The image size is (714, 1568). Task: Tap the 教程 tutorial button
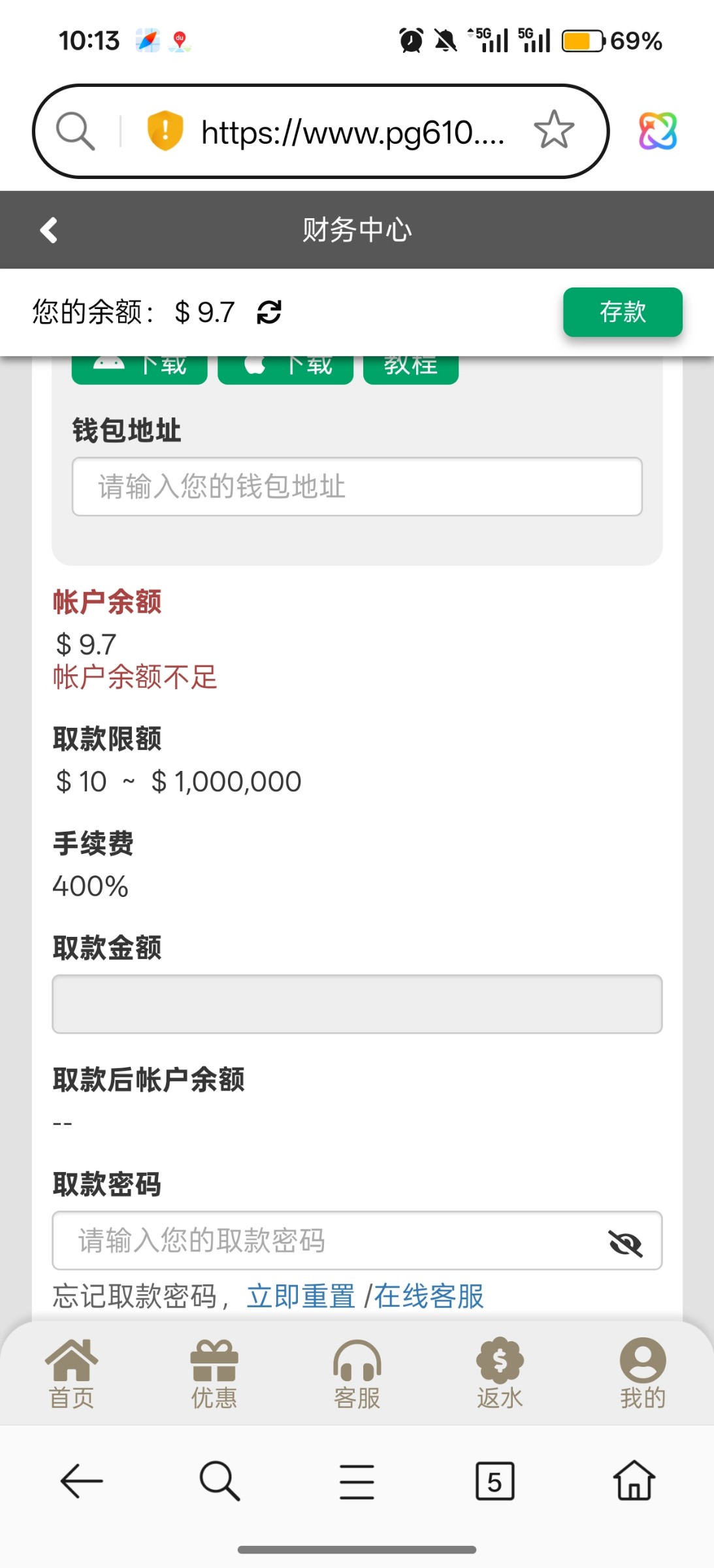[x=410, y=368]
